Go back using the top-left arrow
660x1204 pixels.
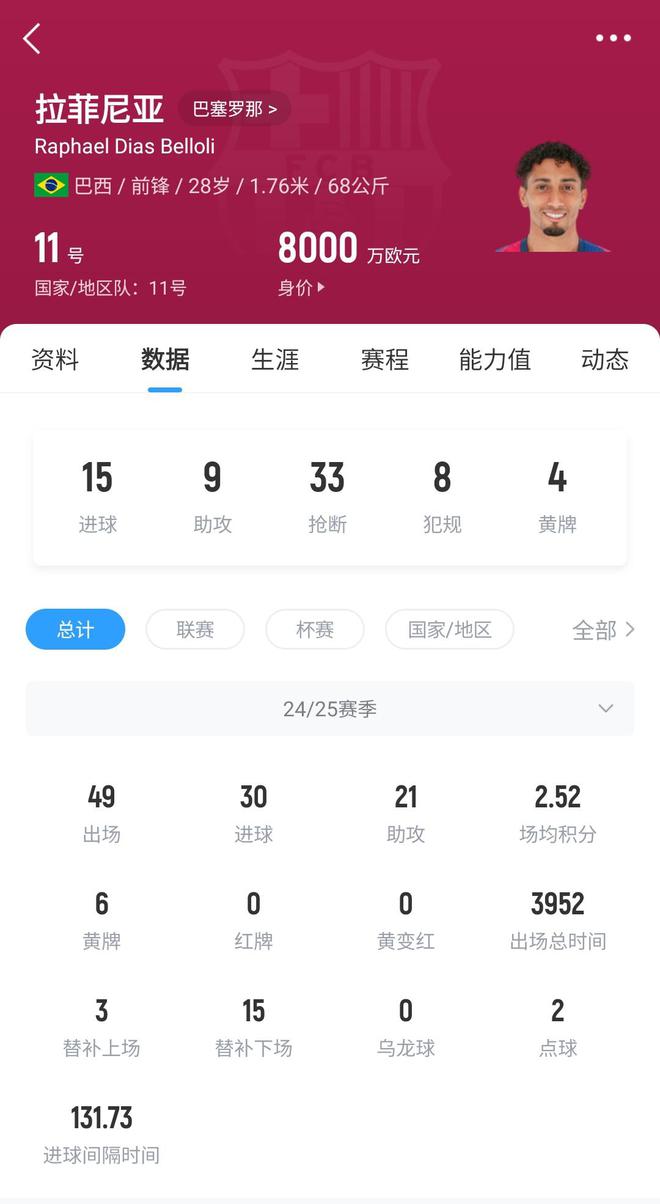(x=32, y=39)
